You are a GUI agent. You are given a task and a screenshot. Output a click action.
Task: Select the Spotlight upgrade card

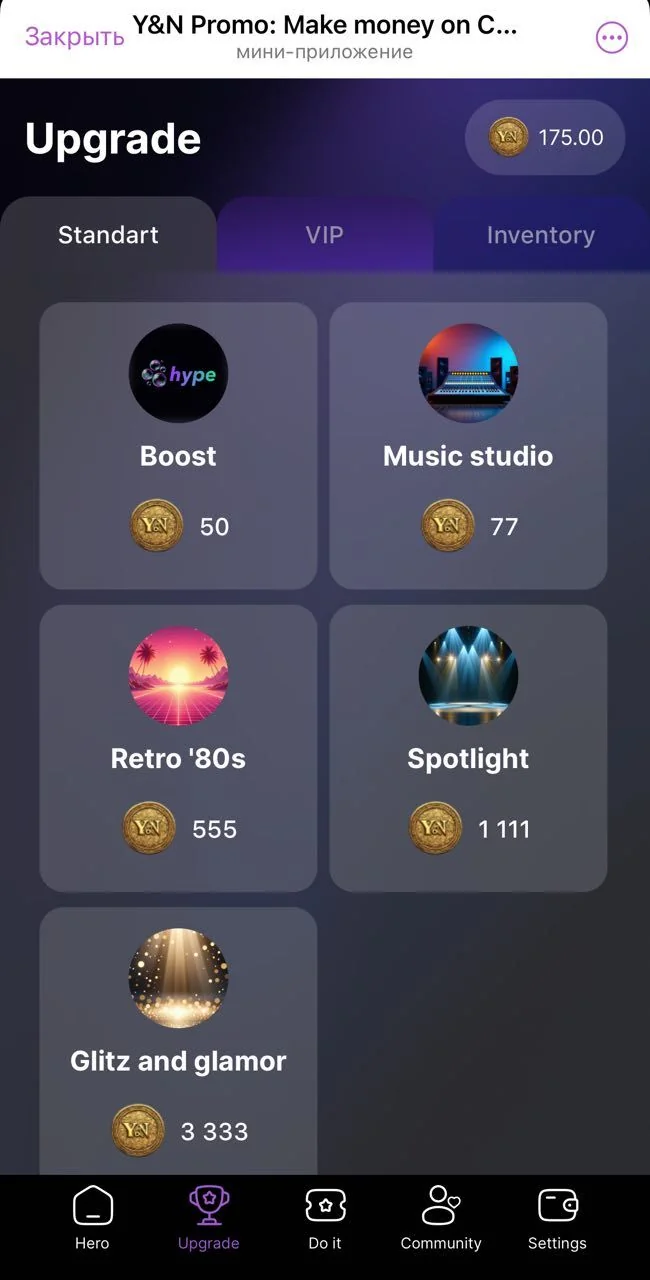click(x=468, y=748)
